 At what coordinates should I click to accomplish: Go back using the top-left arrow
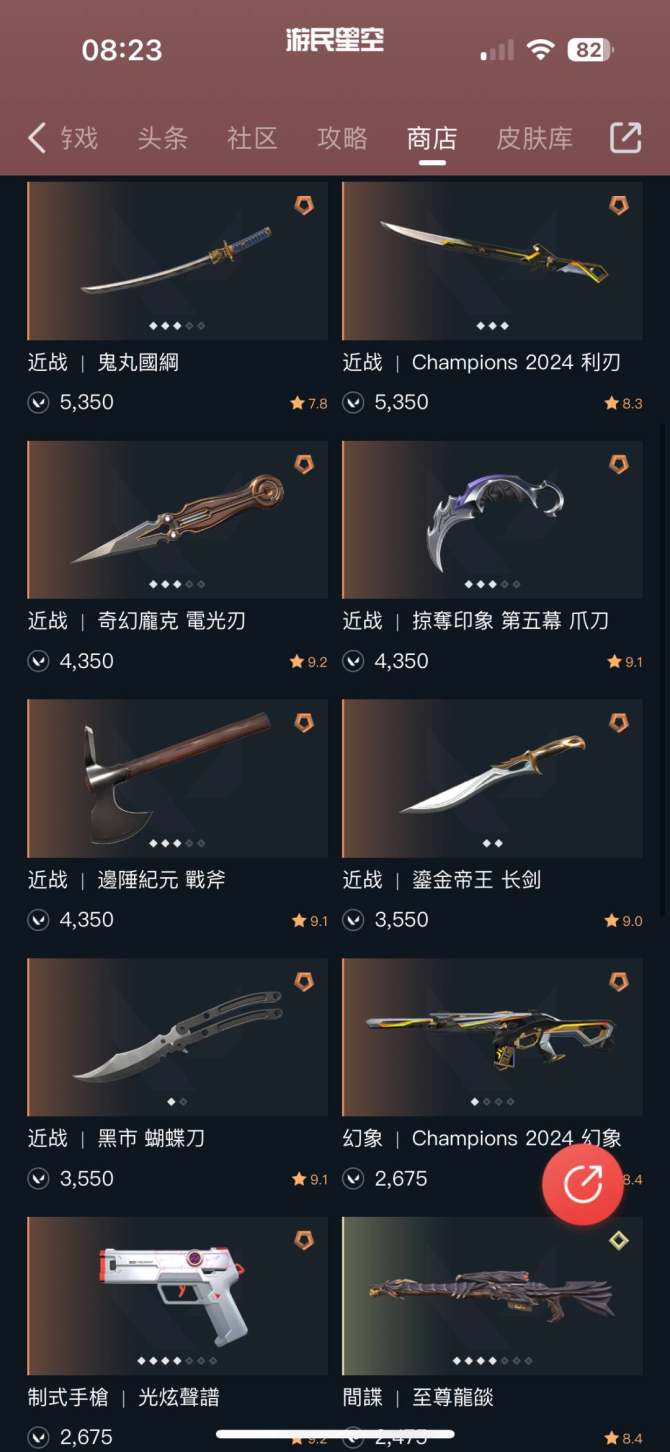pyautogui.click(x=38, y=138)
